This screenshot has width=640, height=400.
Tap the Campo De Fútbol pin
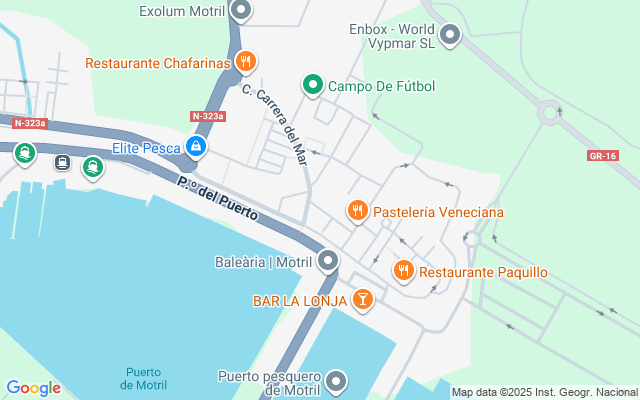point(312,86)
